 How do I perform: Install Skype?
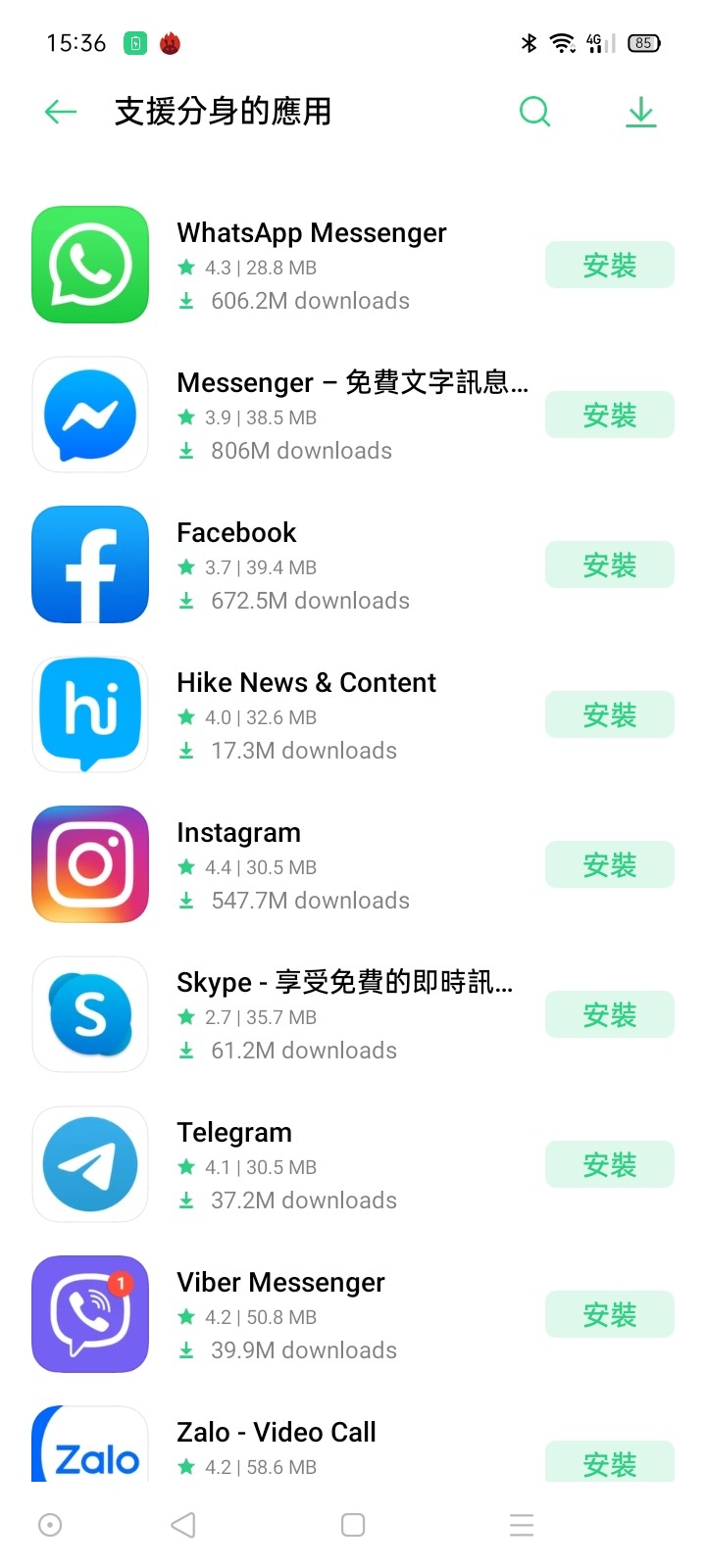610,1014
